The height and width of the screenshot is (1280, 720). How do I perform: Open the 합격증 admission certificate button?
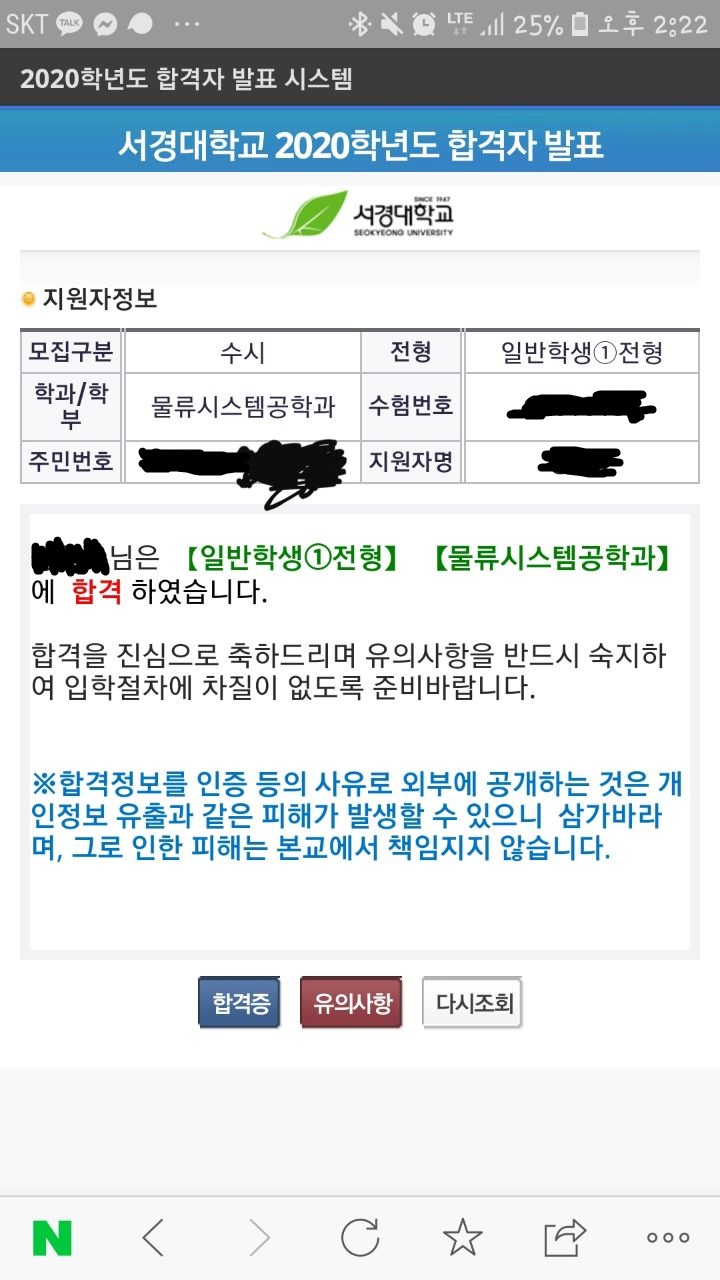[x=240, y=1003]
